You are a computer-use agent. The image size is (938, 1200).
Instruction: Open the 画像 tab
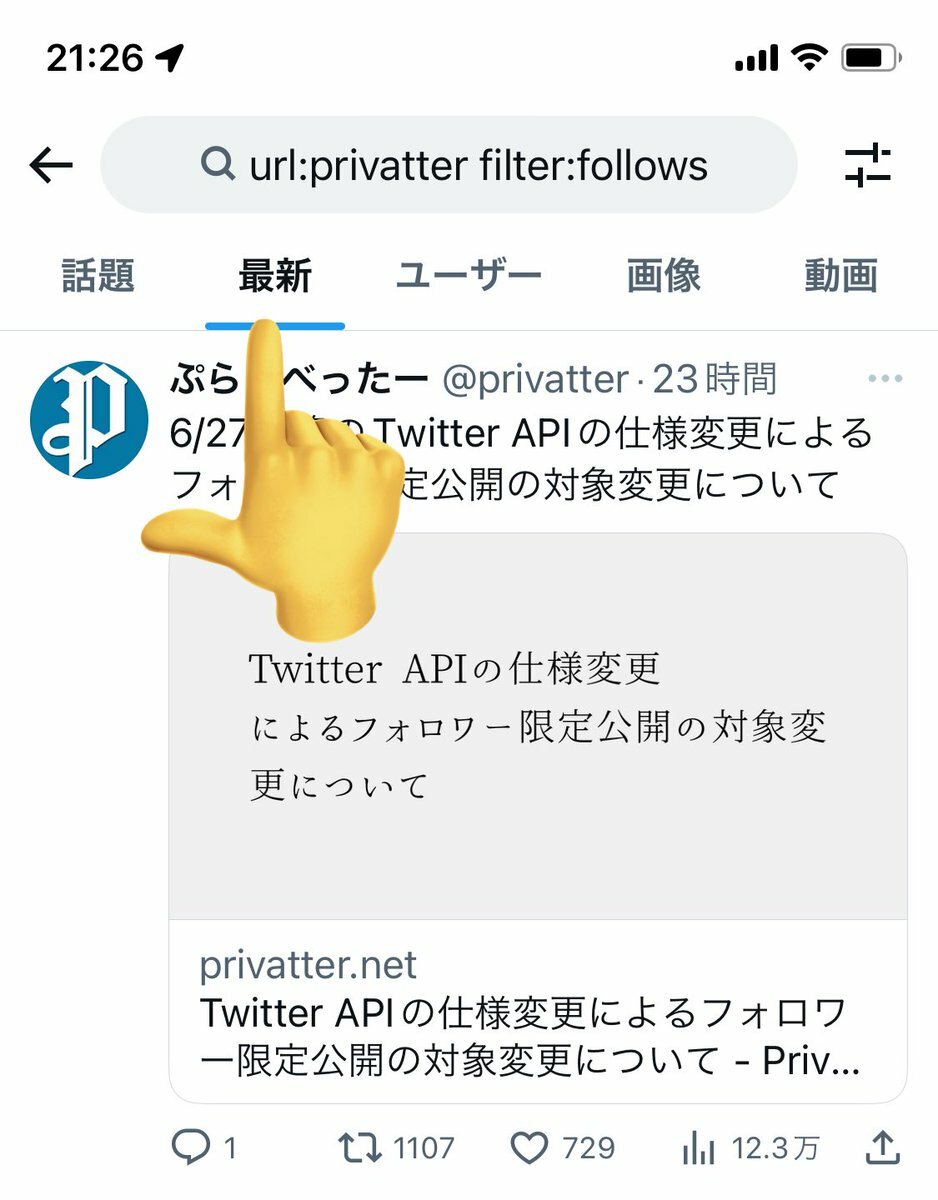click(664, 276)
